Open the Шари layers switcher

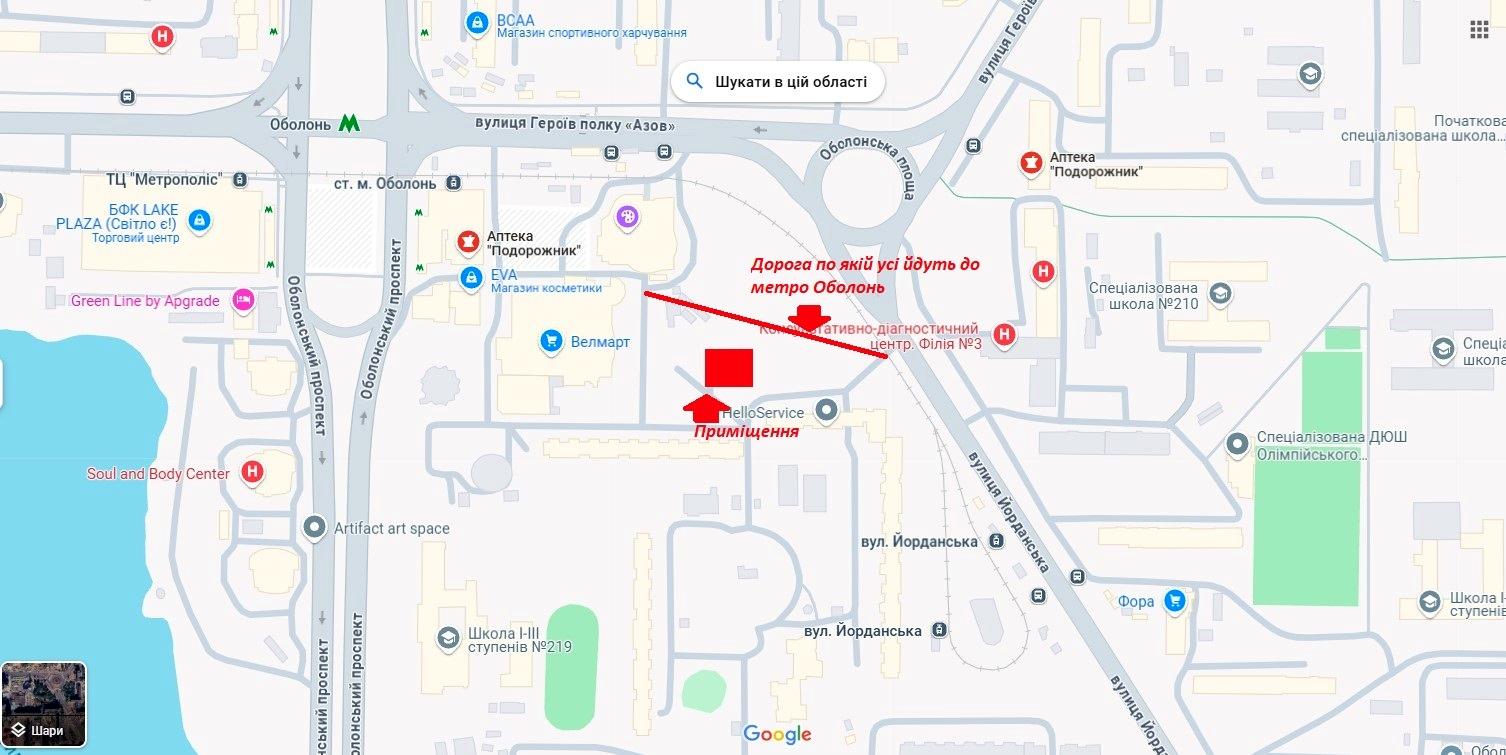click(x=44, y=704)
